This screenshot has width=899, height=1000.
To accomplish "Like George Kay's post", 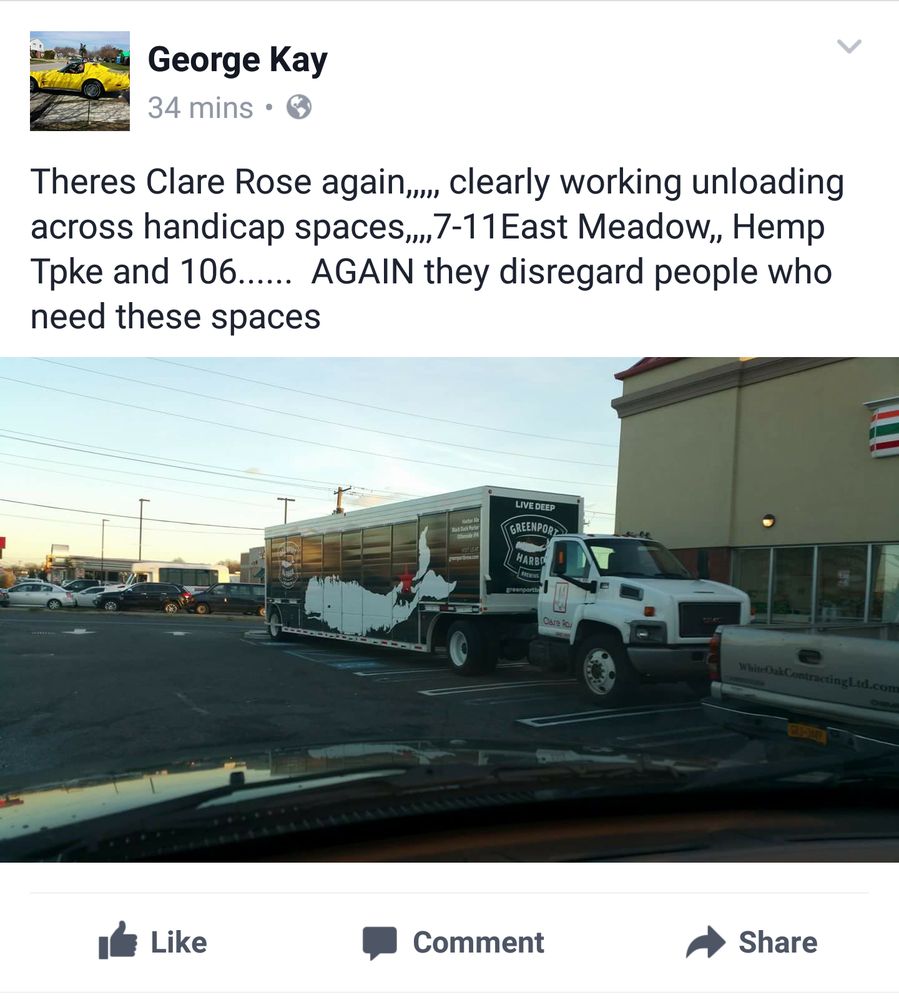I will 153,942.
